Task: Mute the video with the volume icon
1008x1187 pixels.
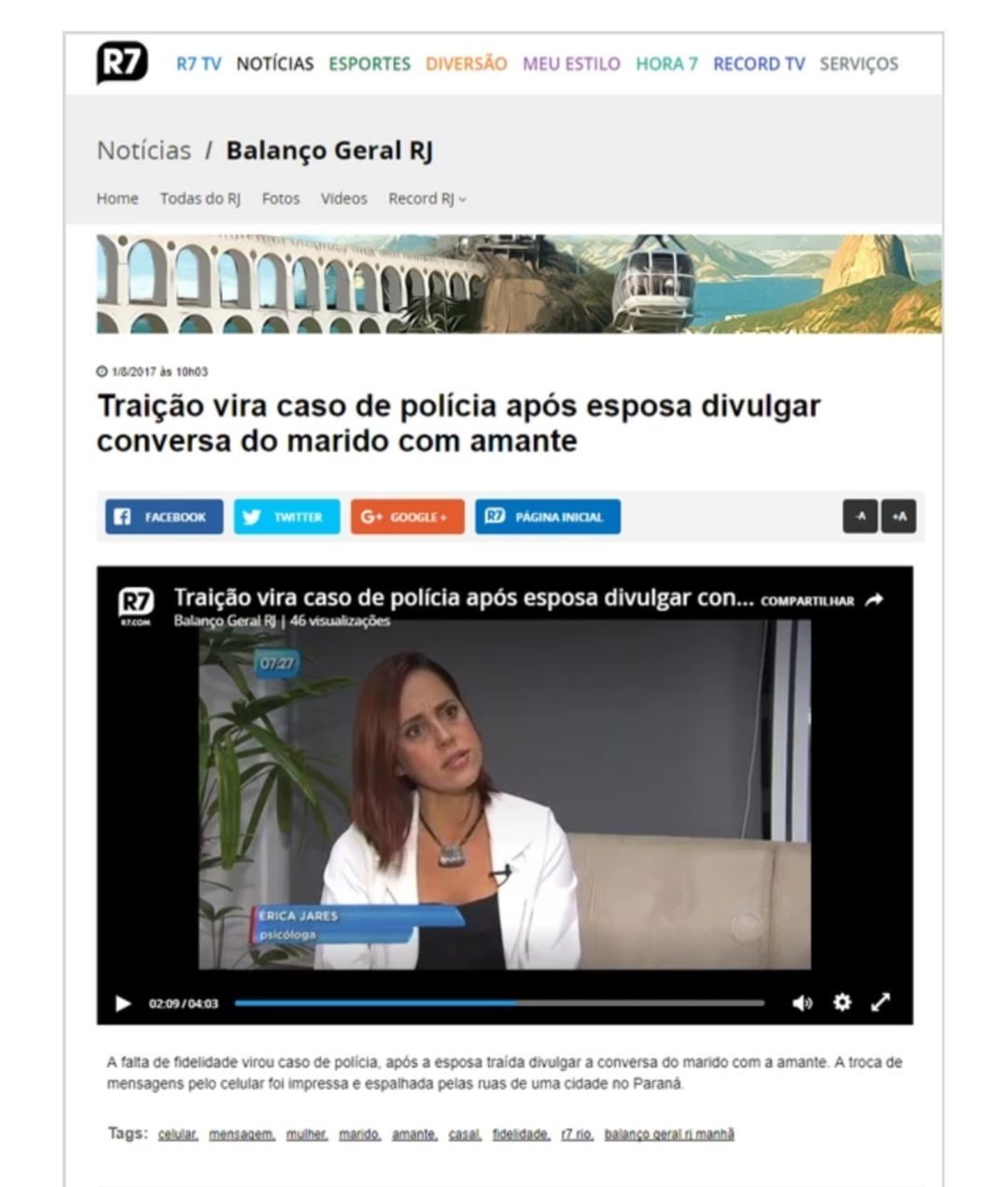Action: tap(801, 1002)
